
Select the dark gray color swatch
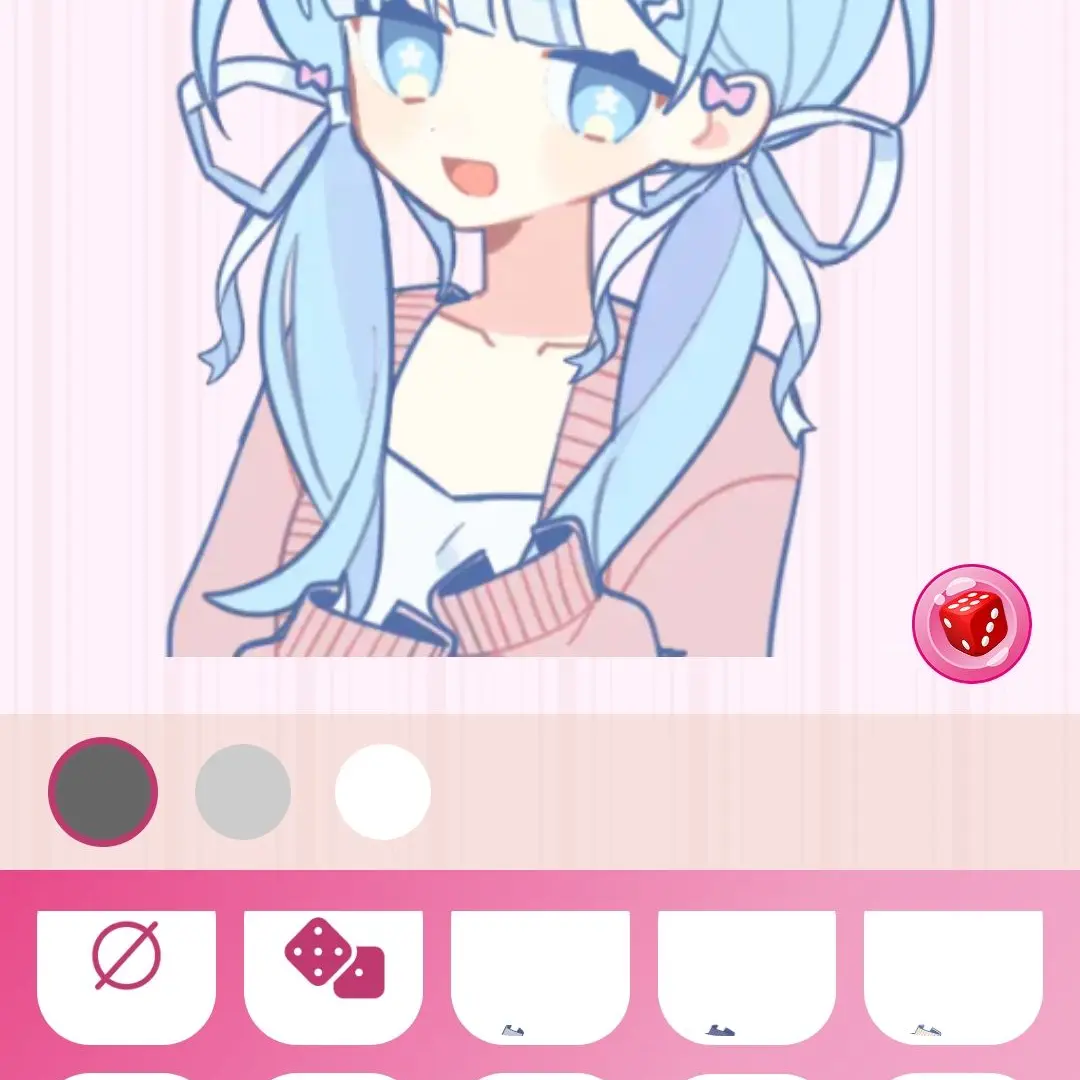(103, 792)
